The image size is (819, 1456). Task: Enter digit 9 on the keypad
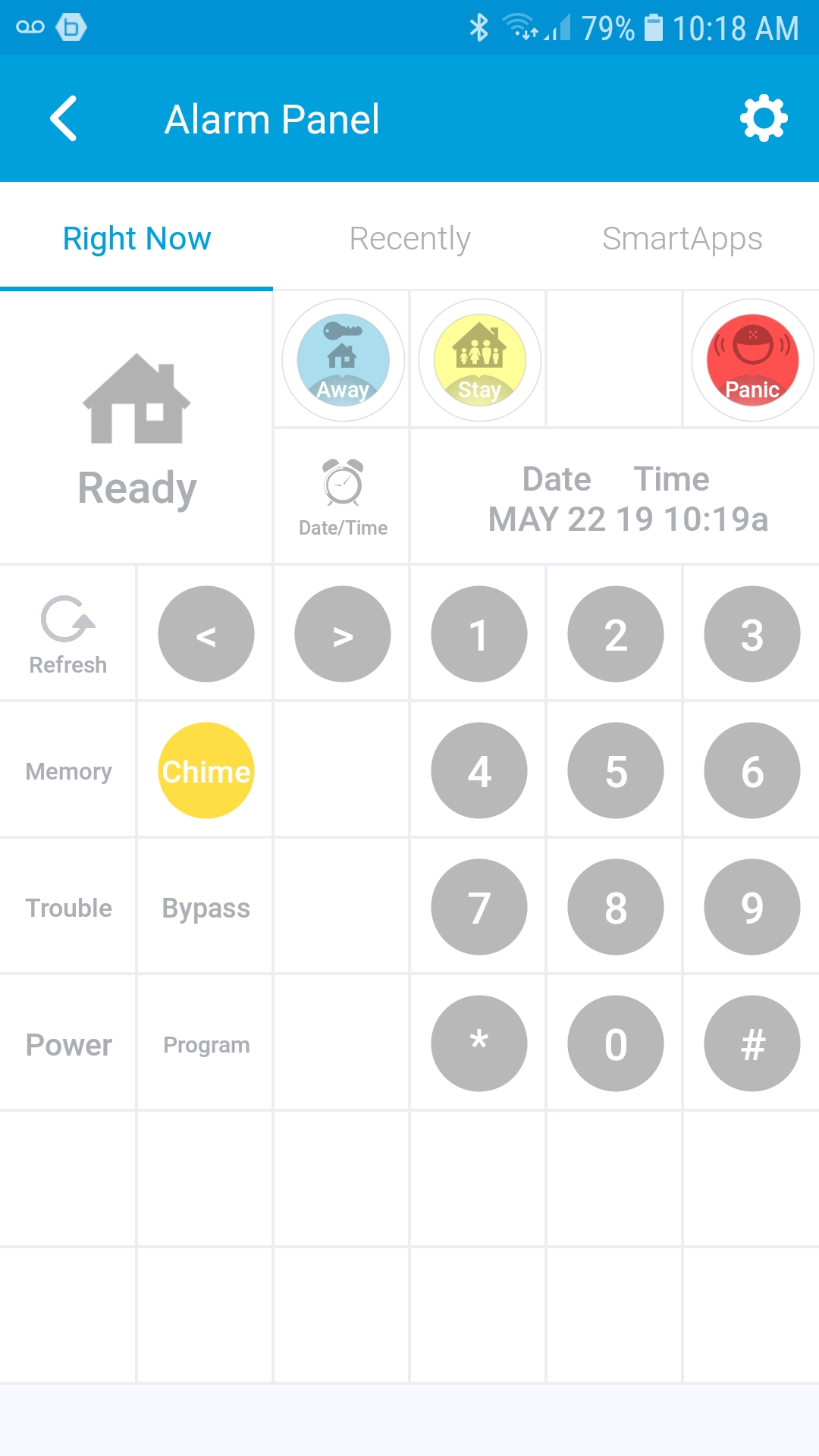752,907
